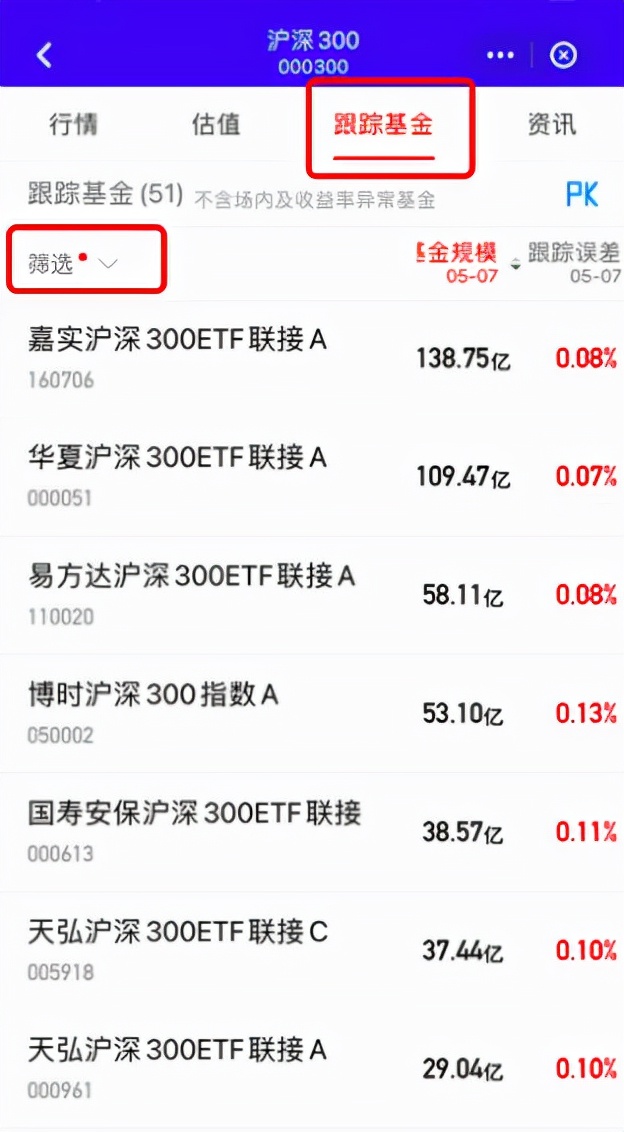Select the 跟踪基金 tab
This screenshot has height=1132, width=624.
[384, 127]
